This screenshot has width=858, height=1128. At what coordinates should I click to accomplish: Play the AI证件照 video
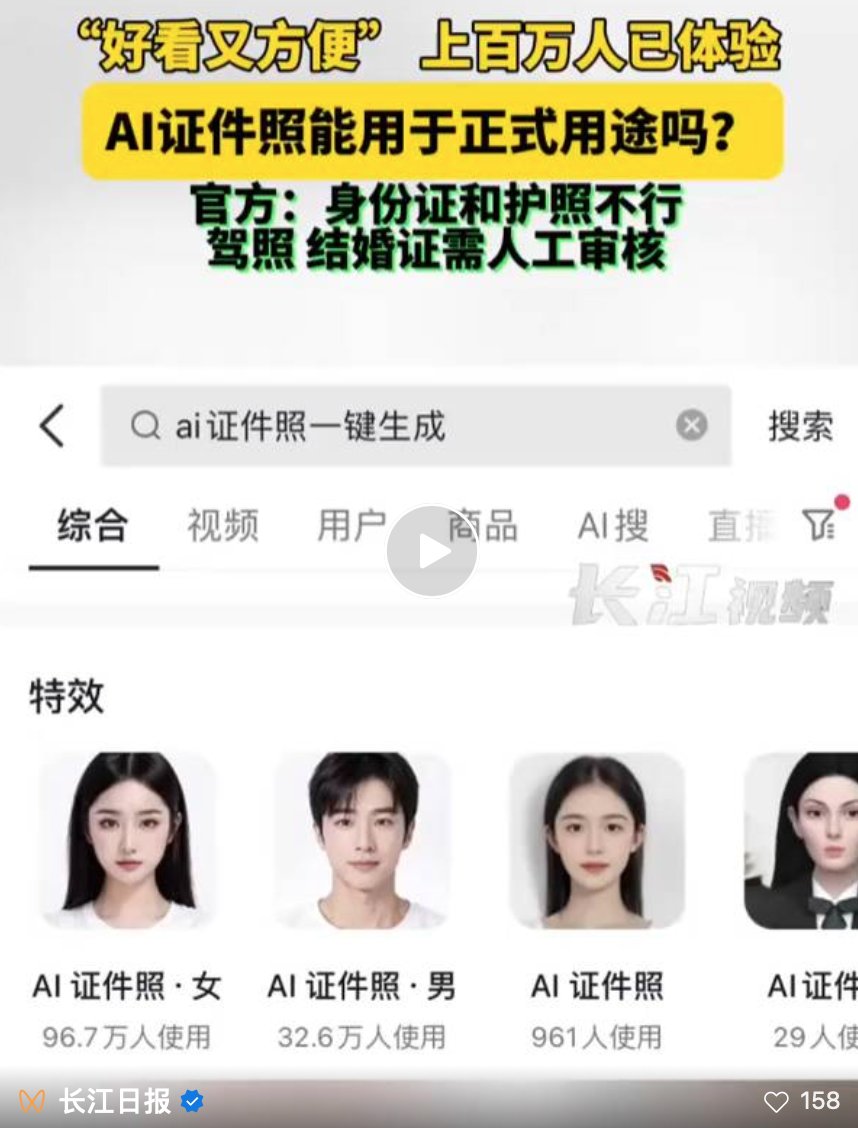[431, 551]
